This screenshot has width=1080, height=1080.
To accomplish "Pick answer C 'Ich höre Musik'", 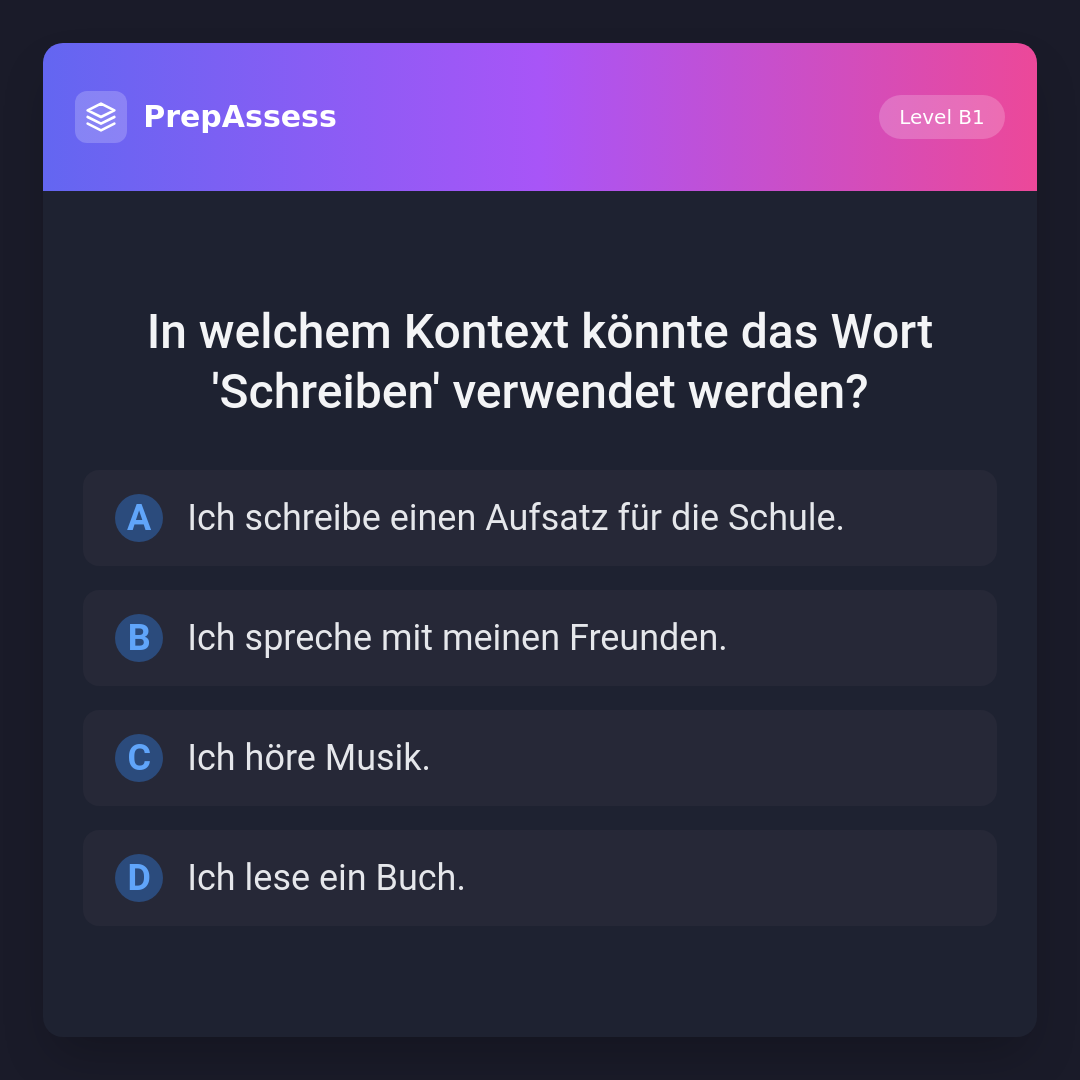I will 540,758.
